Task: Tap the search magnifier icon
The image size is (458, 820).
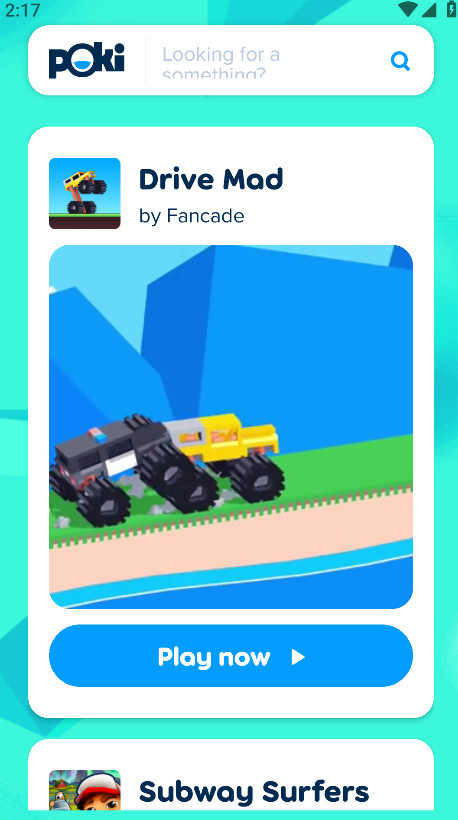Action: 400,62
